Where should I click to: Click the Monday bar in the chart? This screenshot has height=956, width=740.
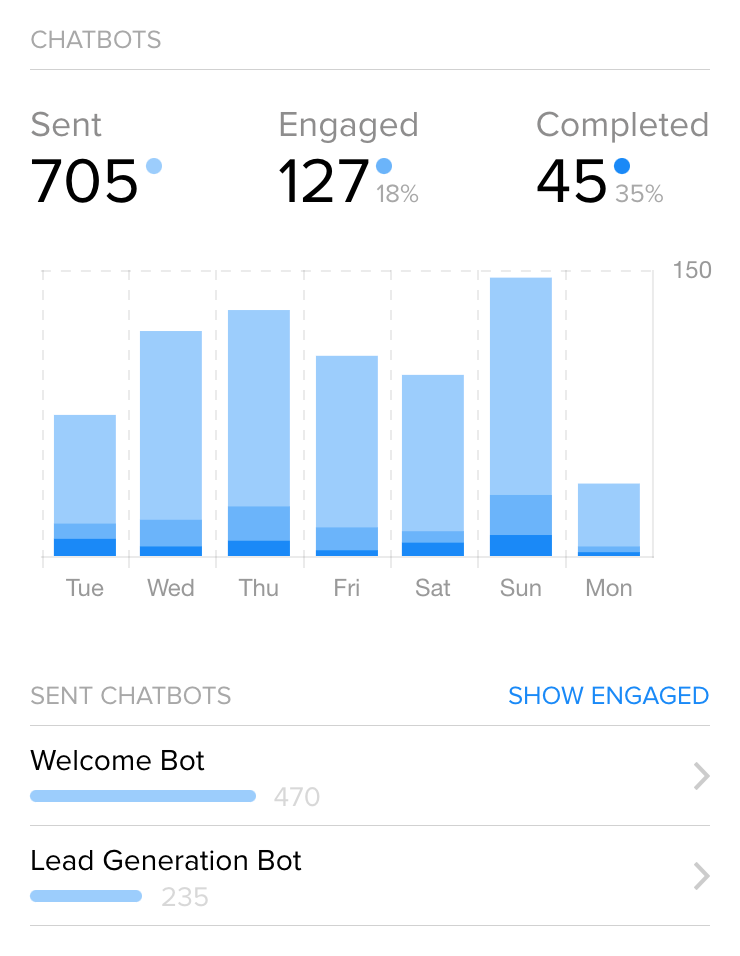(608, 520)
